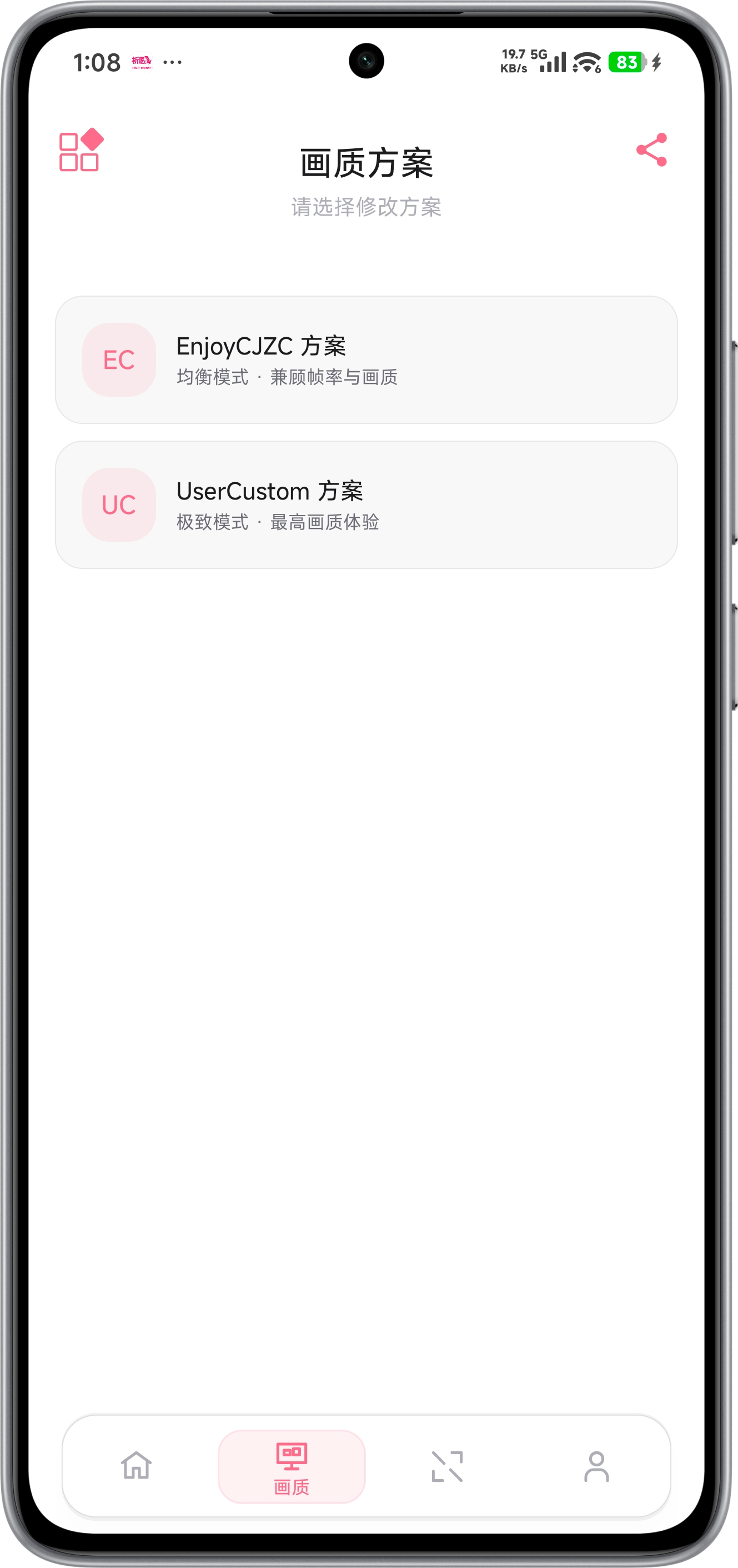The height and width of the screenshot is (1568, 738).
Task: Open the UserCustom 方案 card
Action: coord(367,505)
